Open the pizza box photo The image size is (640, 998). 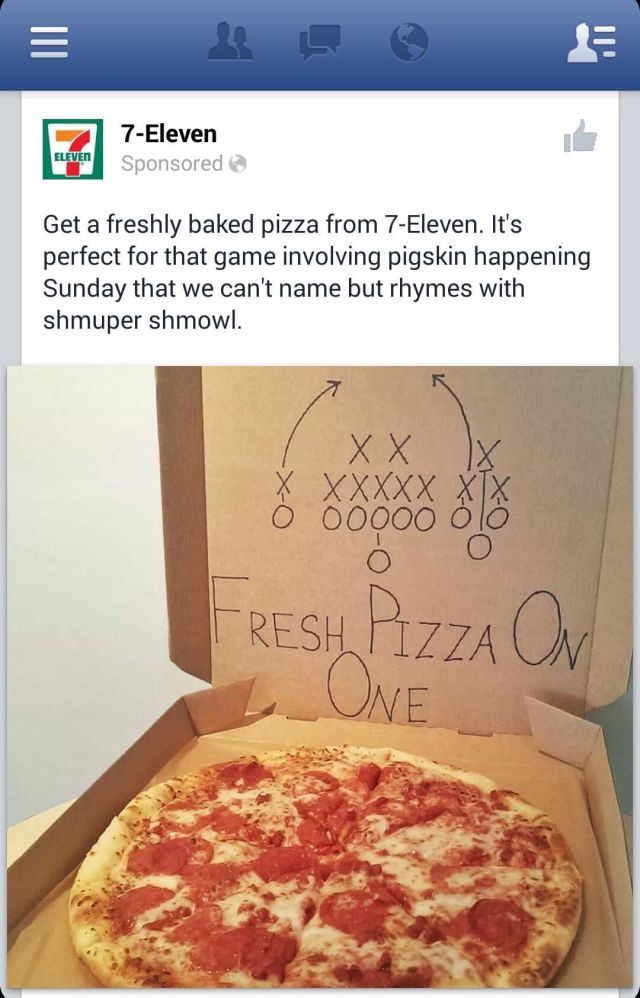click(x=320, y=680)
